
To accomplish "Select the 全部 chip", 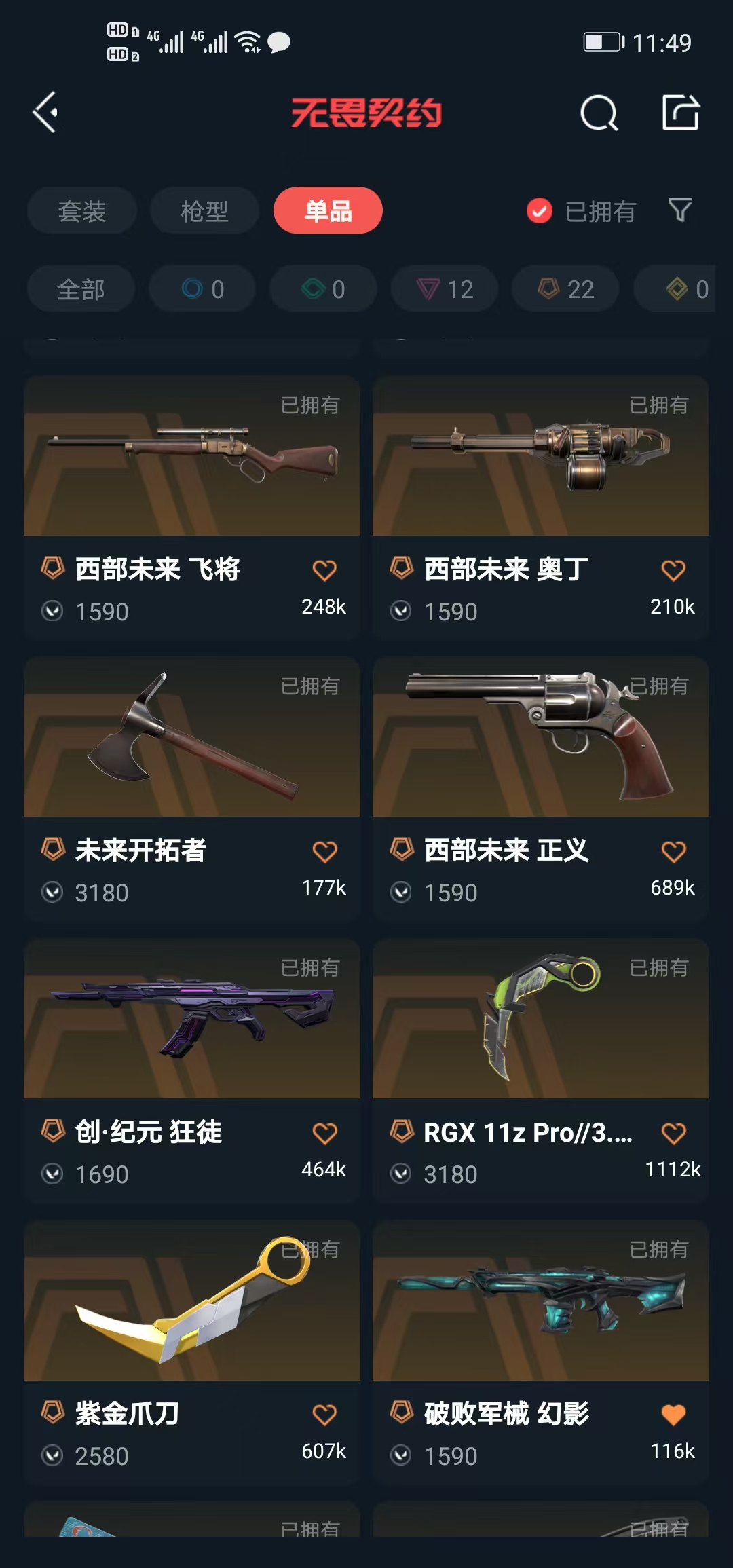I will click(81, 289).
